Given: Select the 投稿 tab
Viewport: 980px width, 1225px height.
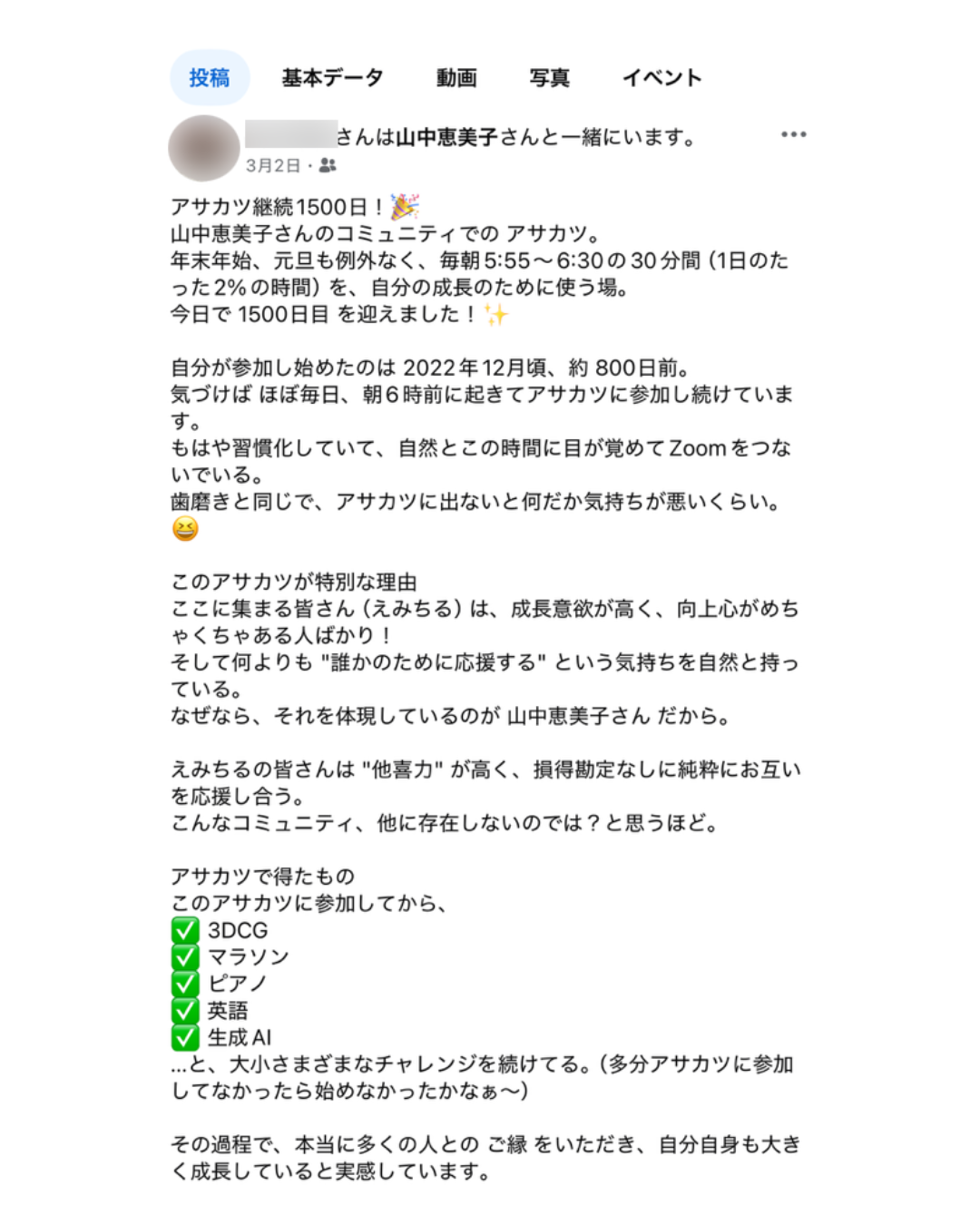Looking at the screenshot, I should [x=210, y=78].
